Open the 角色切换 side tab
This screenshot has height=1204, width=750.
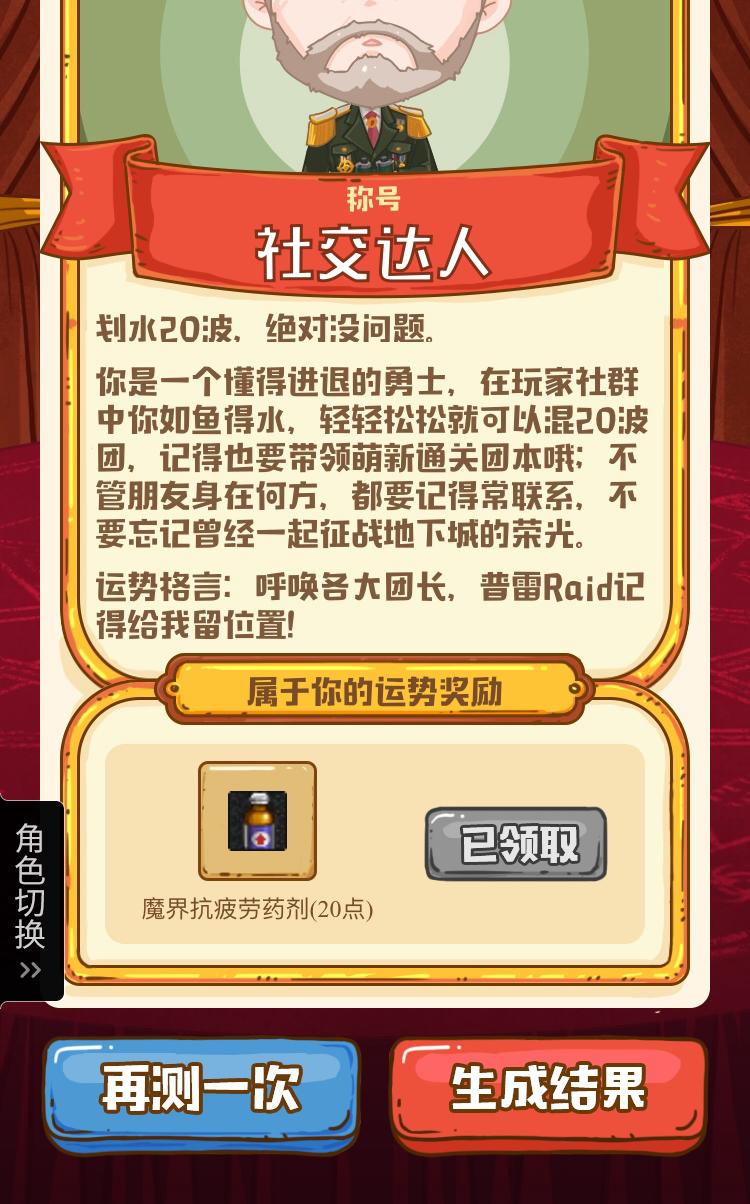click(x=31, y=900)
